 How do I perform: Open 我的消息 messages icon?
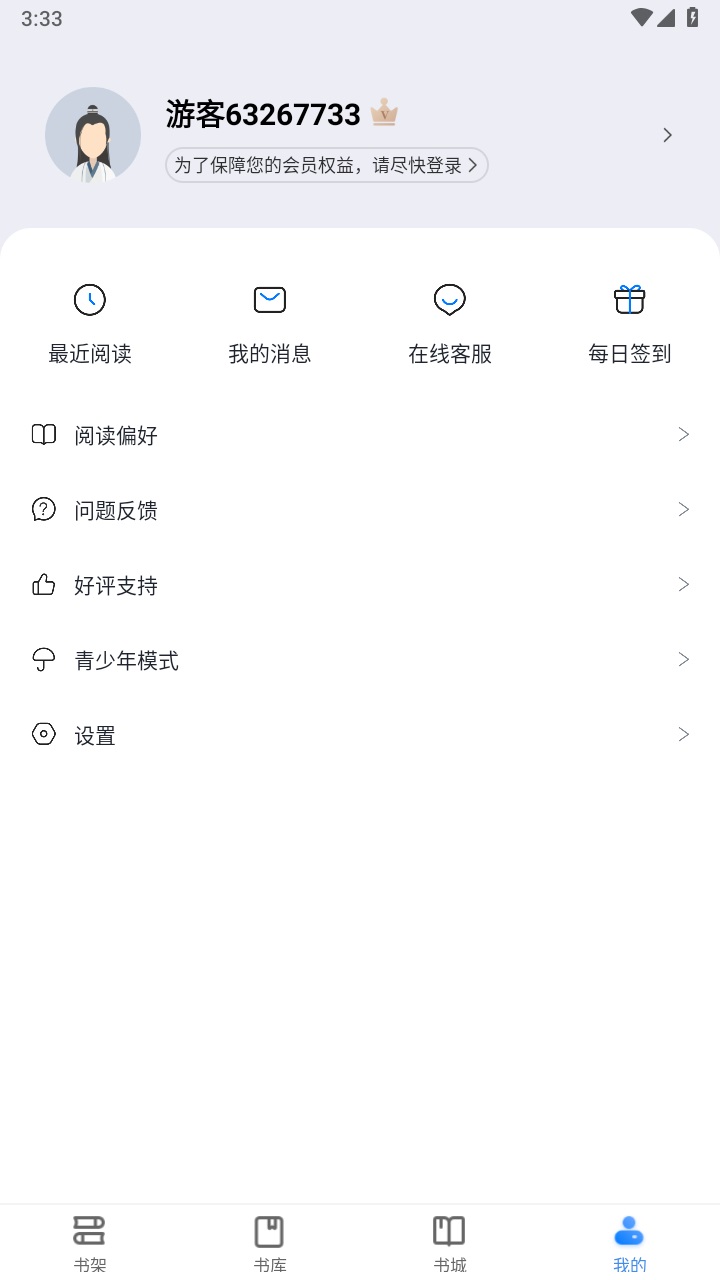269,300
